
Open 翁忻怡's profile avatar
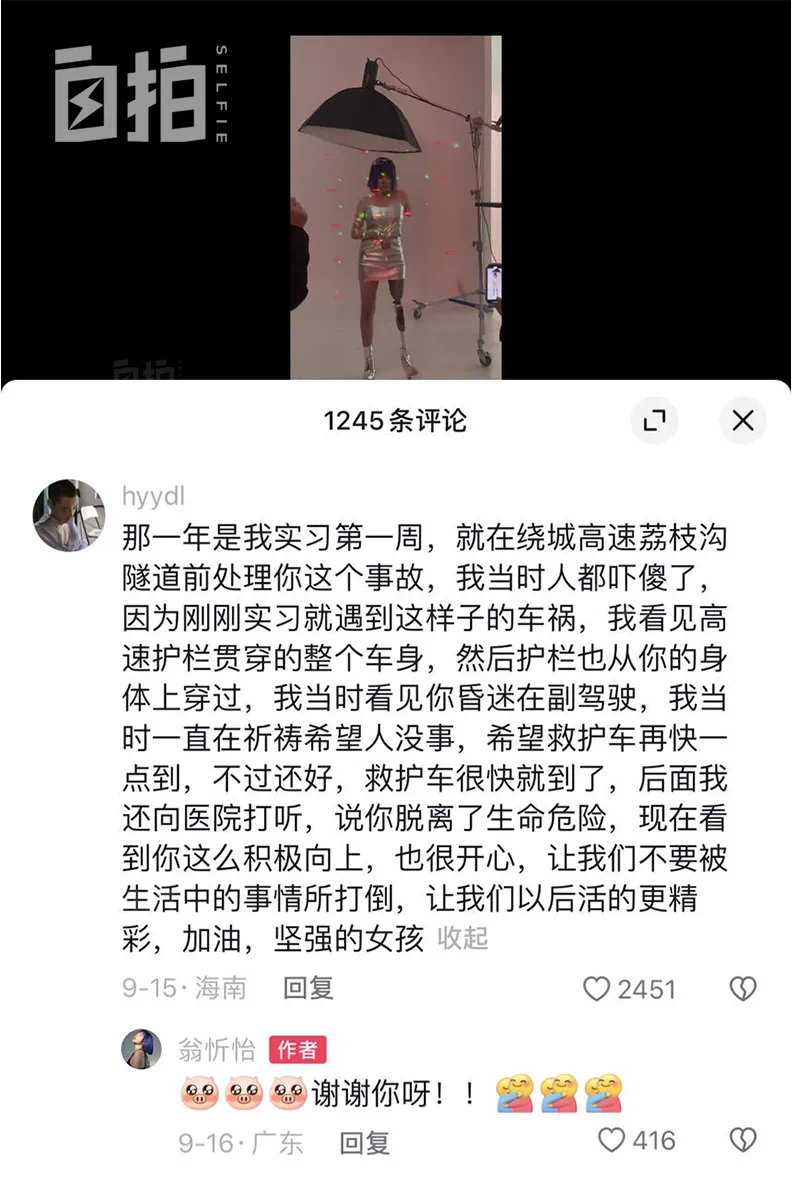tap(141, 1049)
